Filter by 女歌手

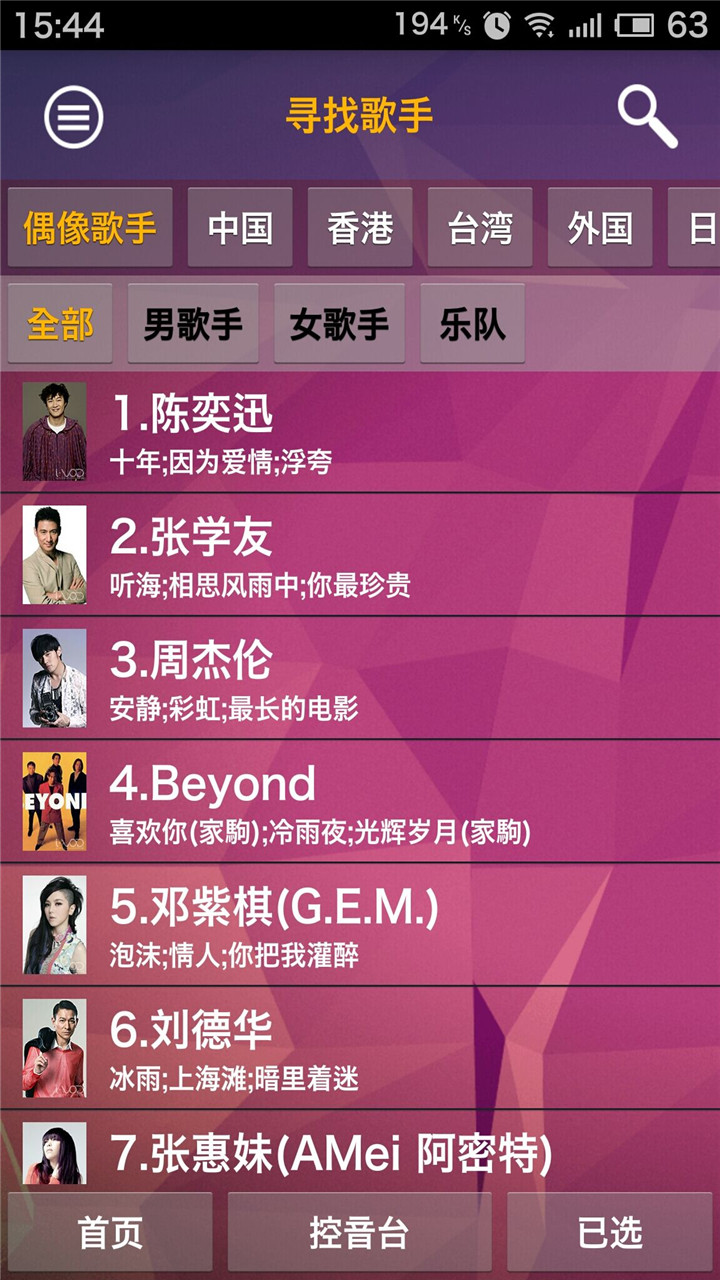339,324
